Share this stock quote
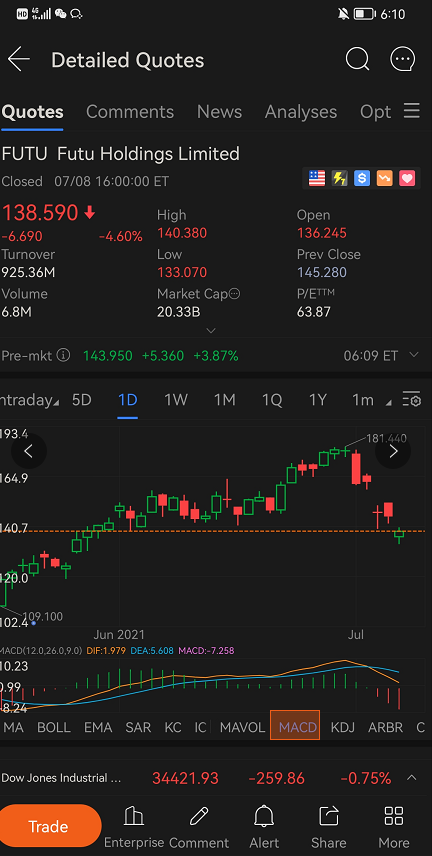This screenshot has height=856, width=432. [x=329, y=828]
